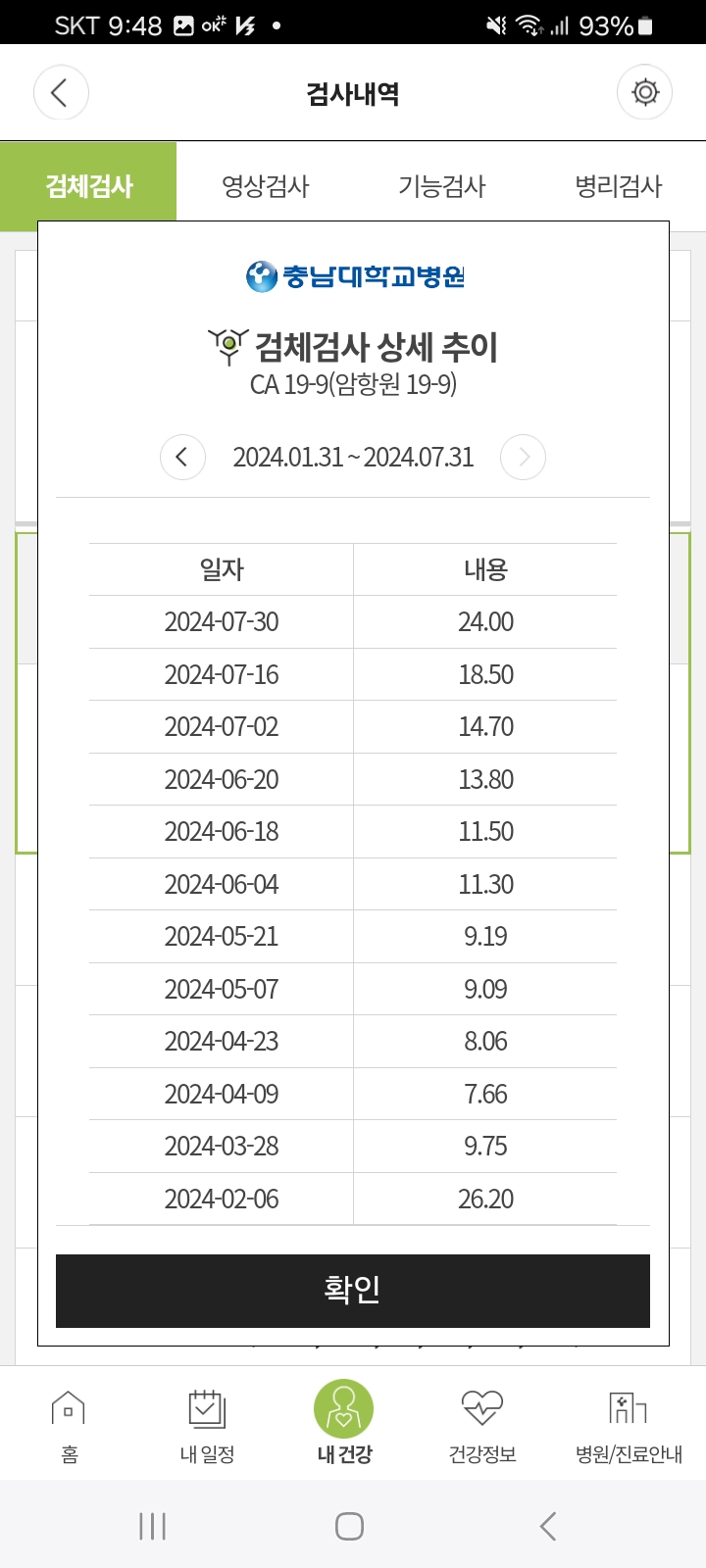Open the 내 건강 tab
The image size is (706, 1568).
tap(344, 1423)
